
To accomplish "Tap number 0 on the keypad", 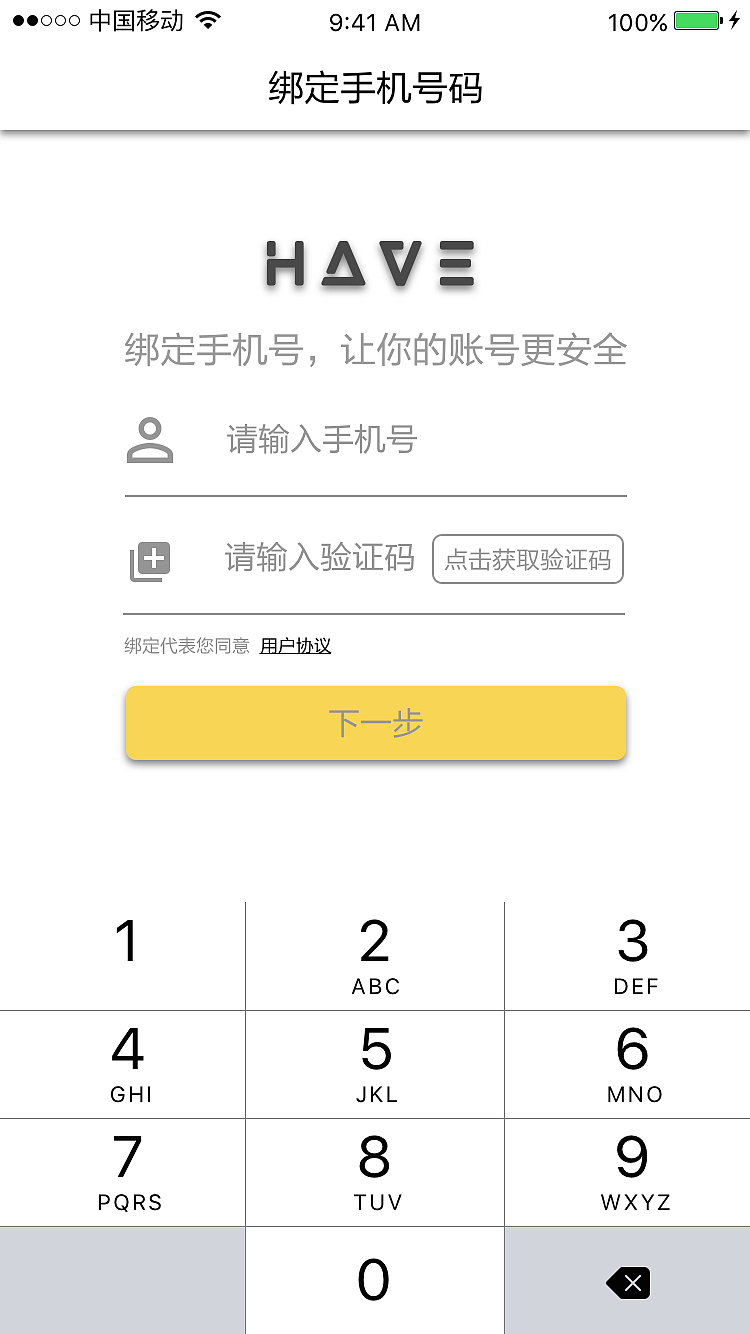I will pyautogui.click(x=375, y=1281).
